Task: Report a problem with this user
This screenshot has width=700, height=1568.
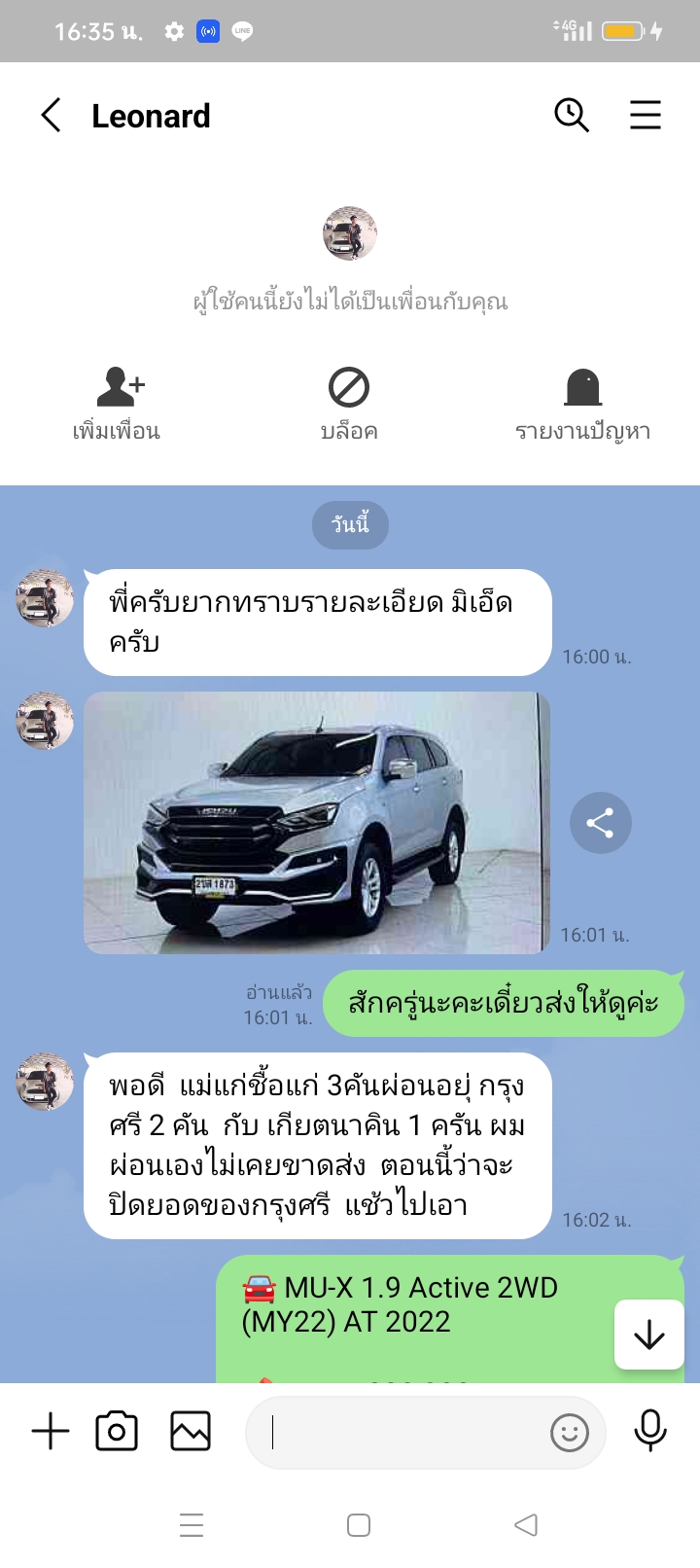Action: (x=582, y=403)
